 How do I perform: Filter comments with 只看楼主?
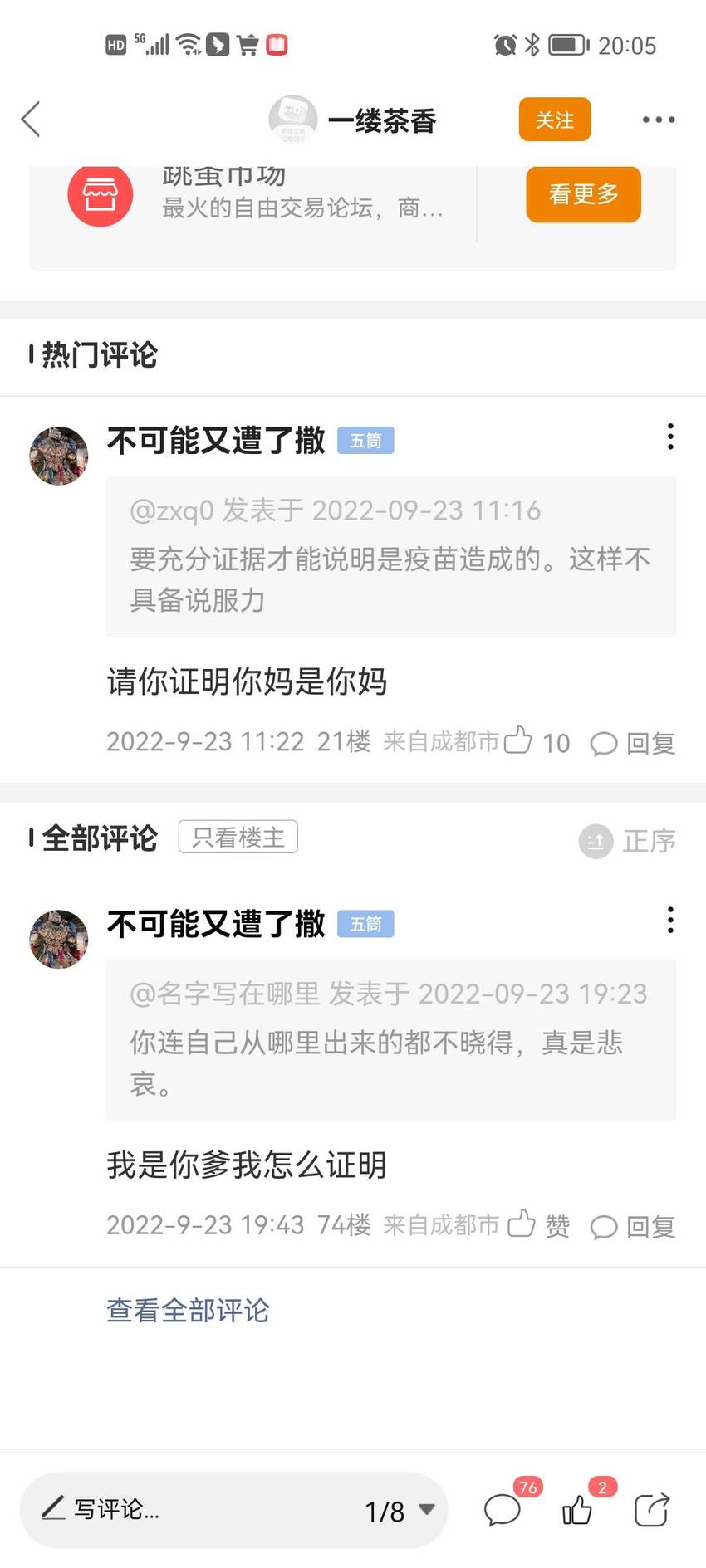point(238,837)
